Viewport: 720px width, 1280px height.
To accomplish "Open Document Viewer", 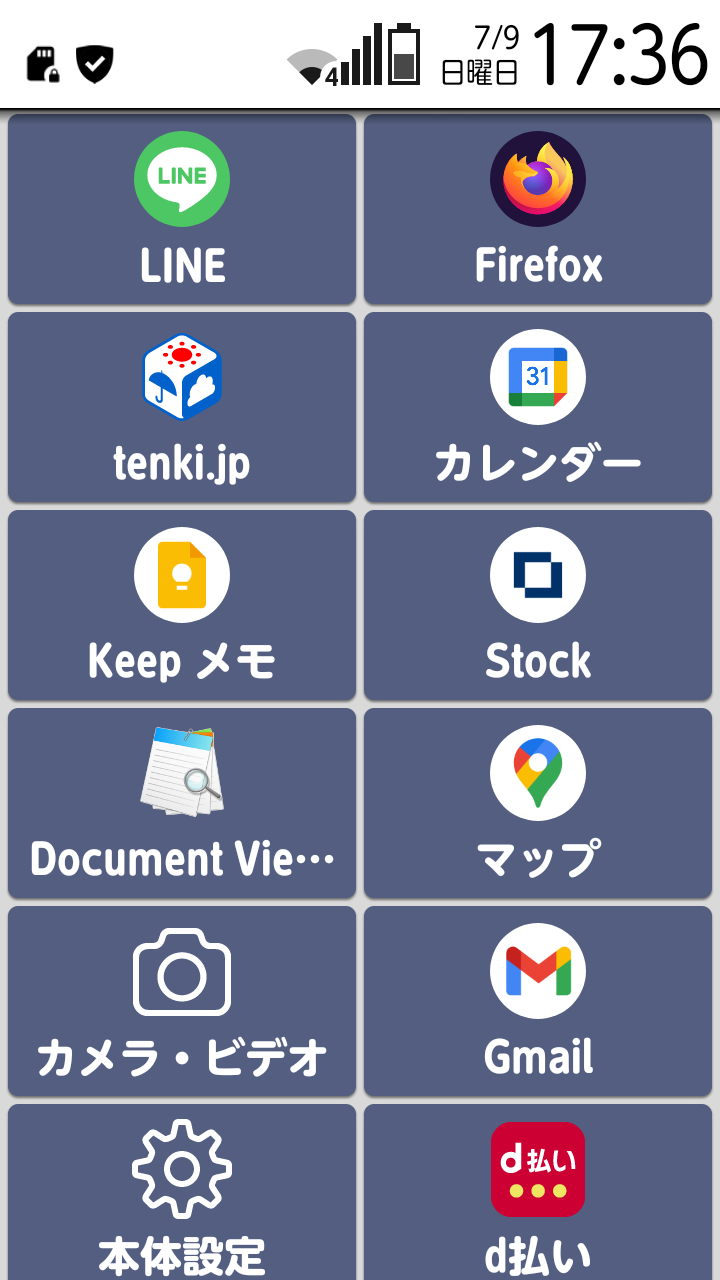I will click(182, 803).
